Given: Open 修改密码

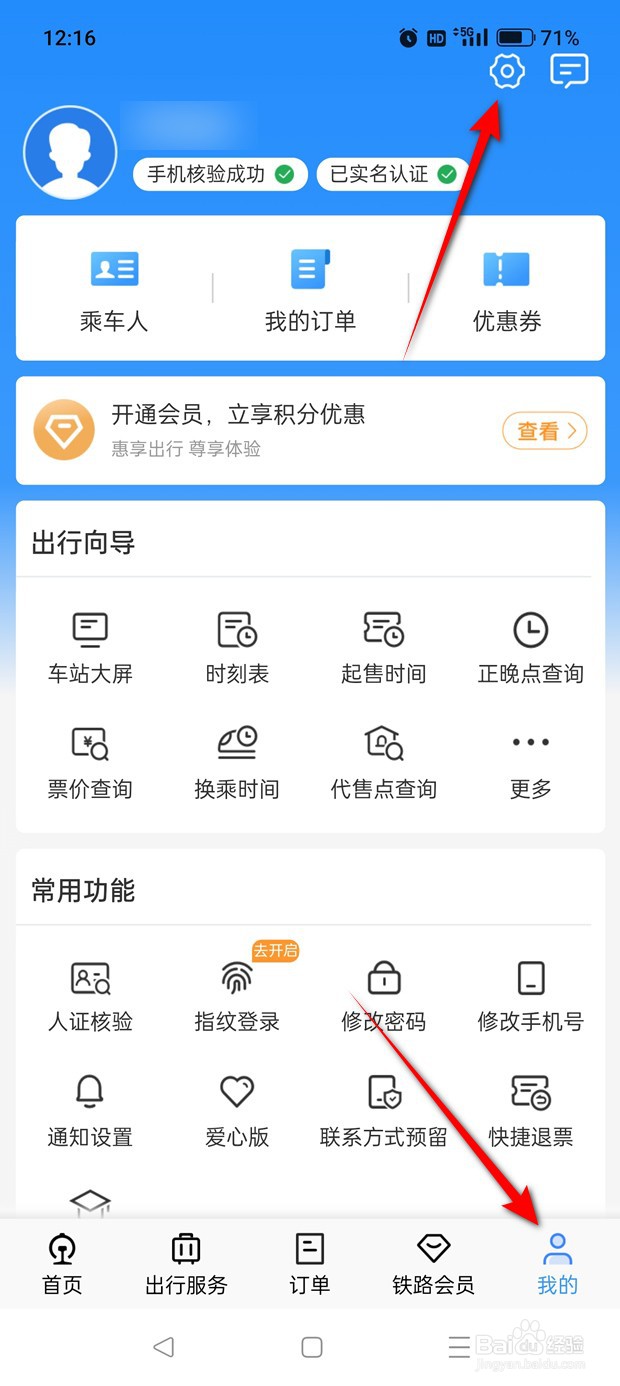Looking at the screenshot, I should pos(383,995).
